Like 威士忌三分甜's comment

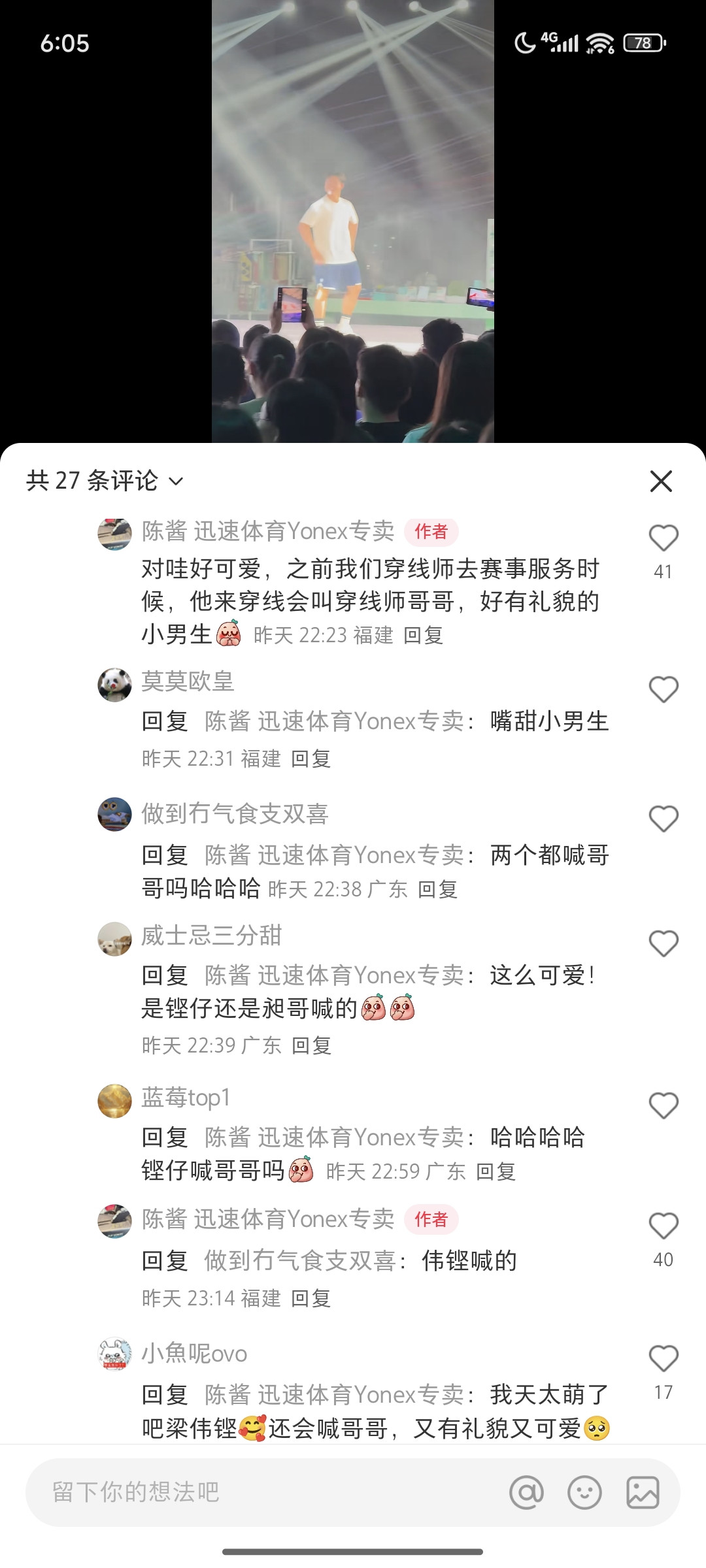(663, 944)
